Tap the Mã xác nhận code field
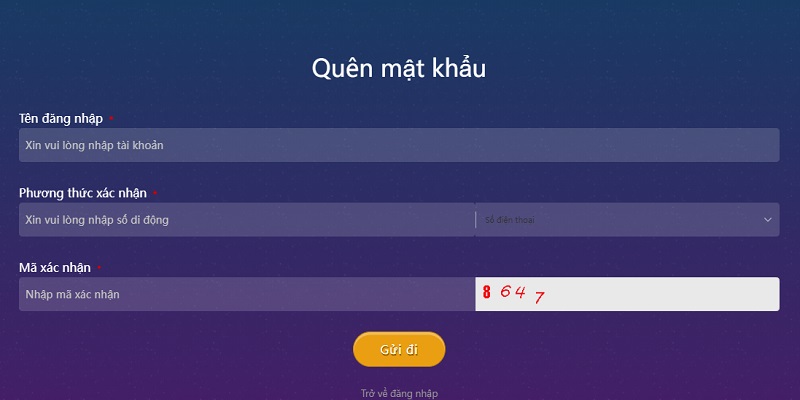 pos(245,294)
